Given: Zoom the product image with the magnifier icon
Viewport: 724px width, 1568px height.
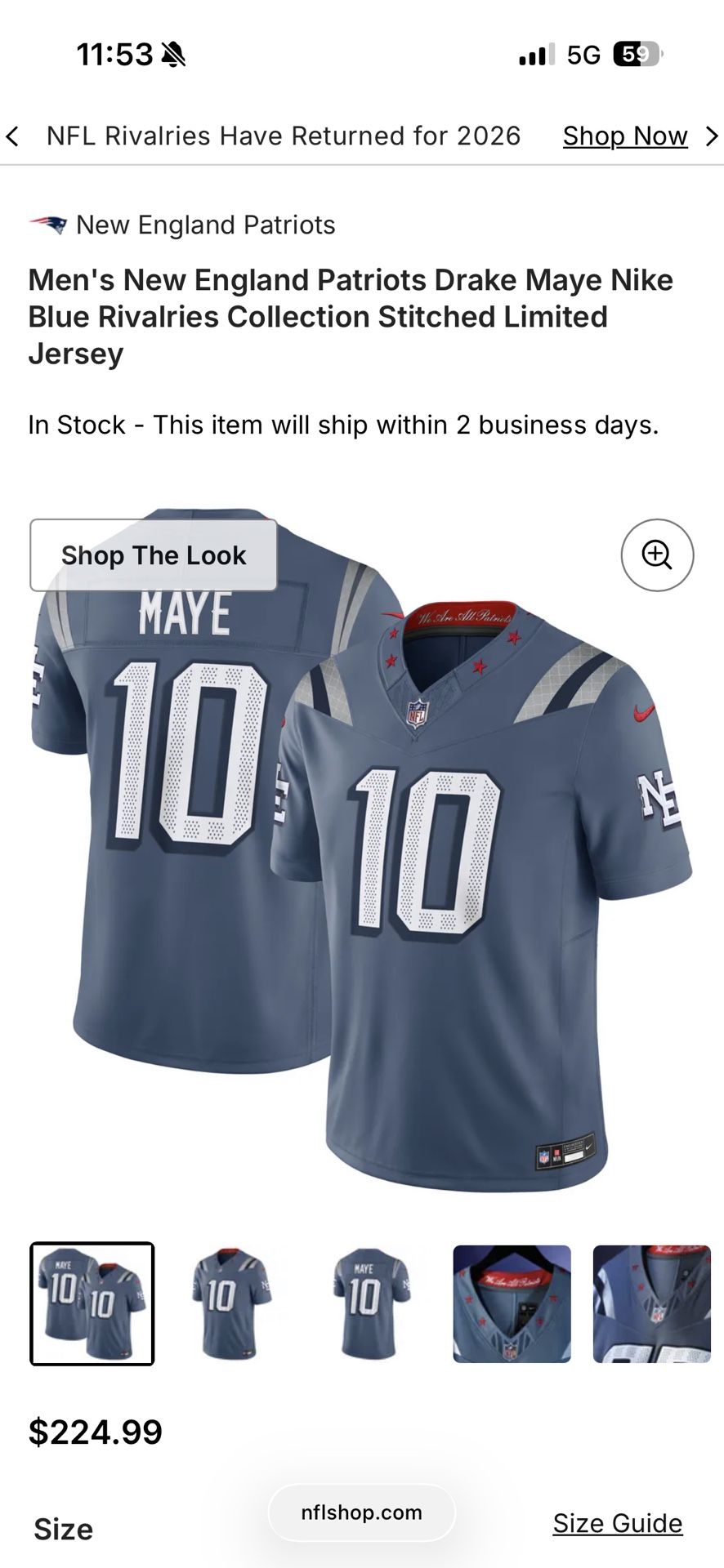Looking at the screenshot, I should [657, 555].
